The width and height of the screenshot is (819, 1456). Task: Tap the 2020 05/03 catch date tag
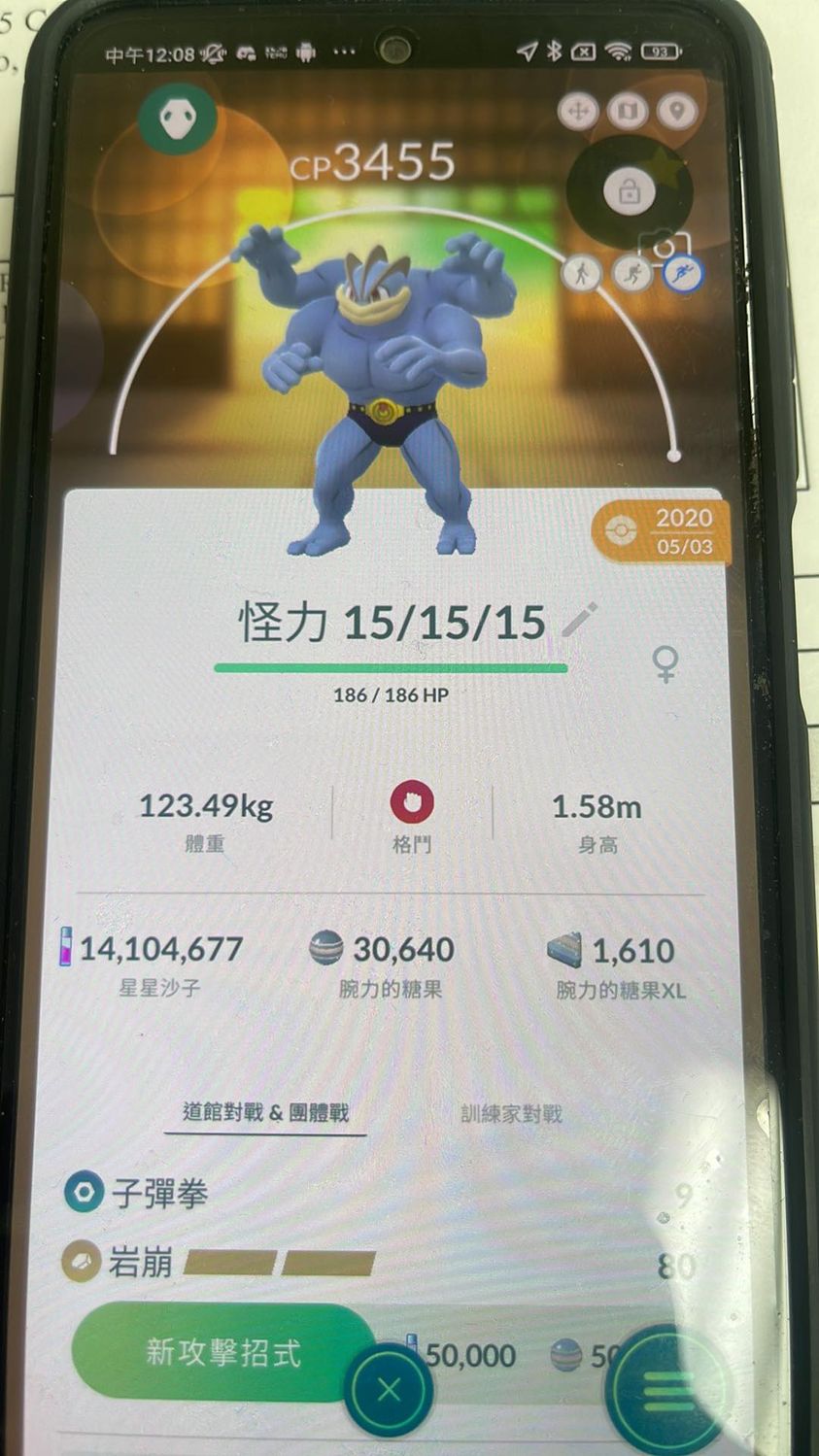662,530
